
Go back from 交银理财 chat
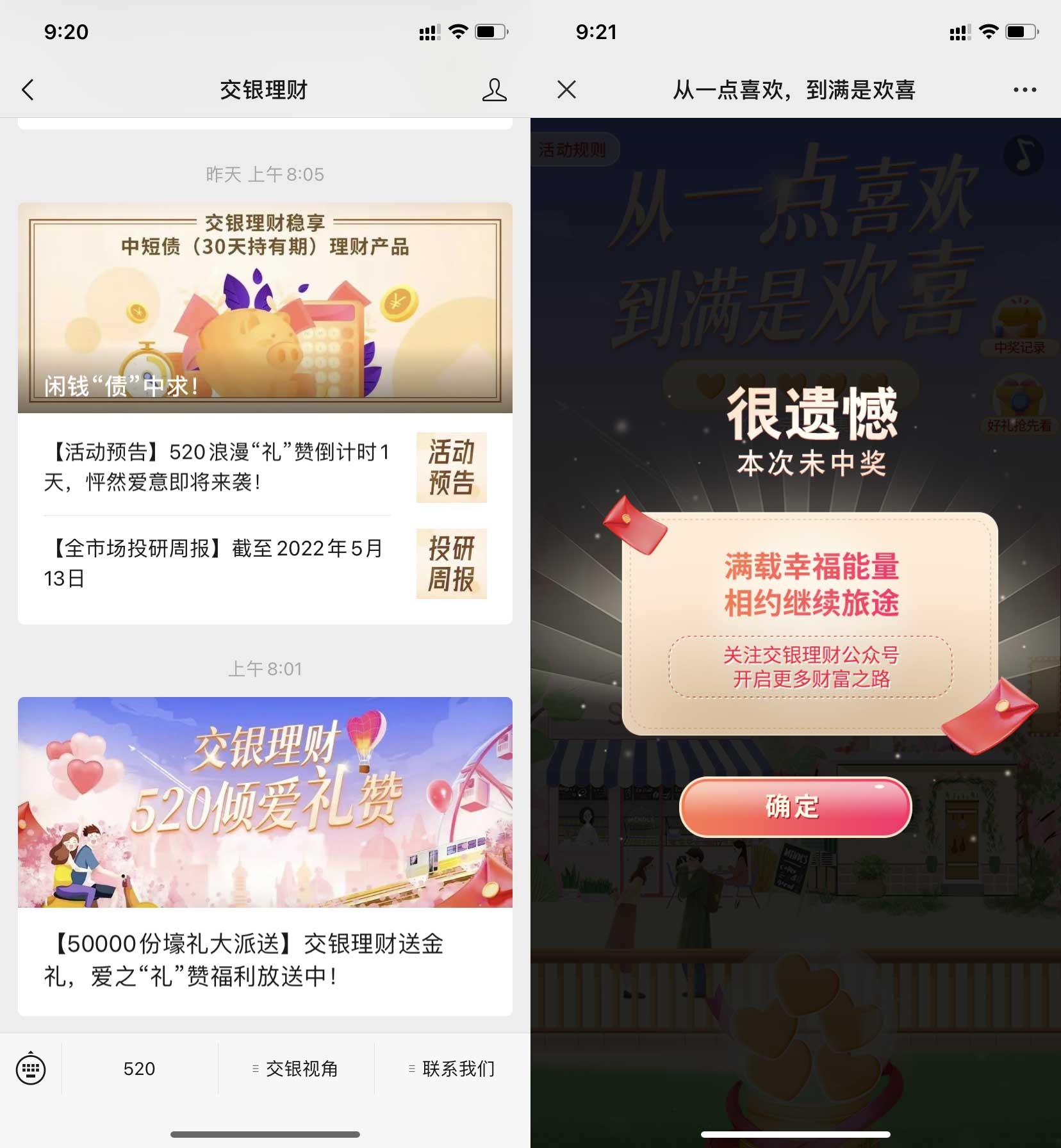pos(28,90)
